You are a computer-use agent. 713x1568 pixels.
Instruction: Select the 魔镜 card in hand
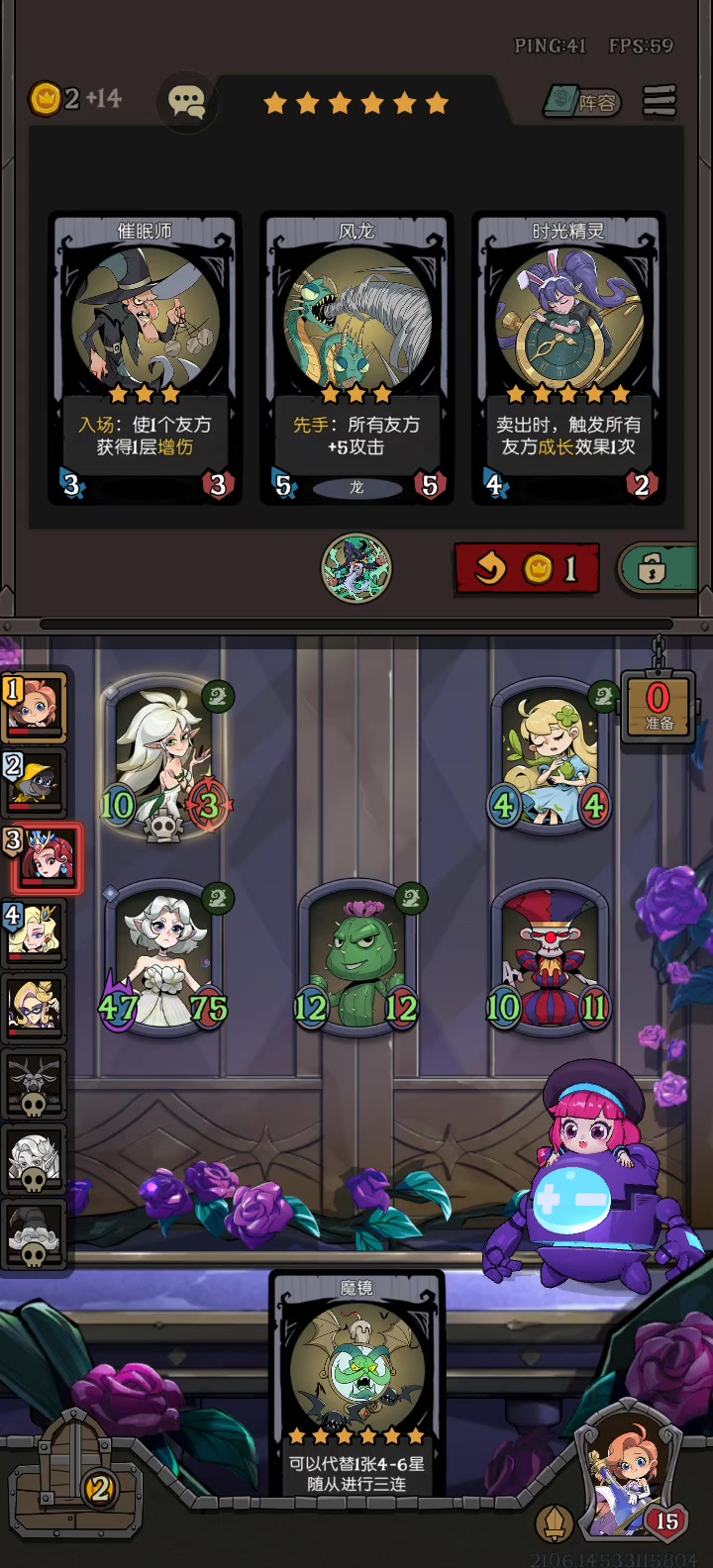356,1384
